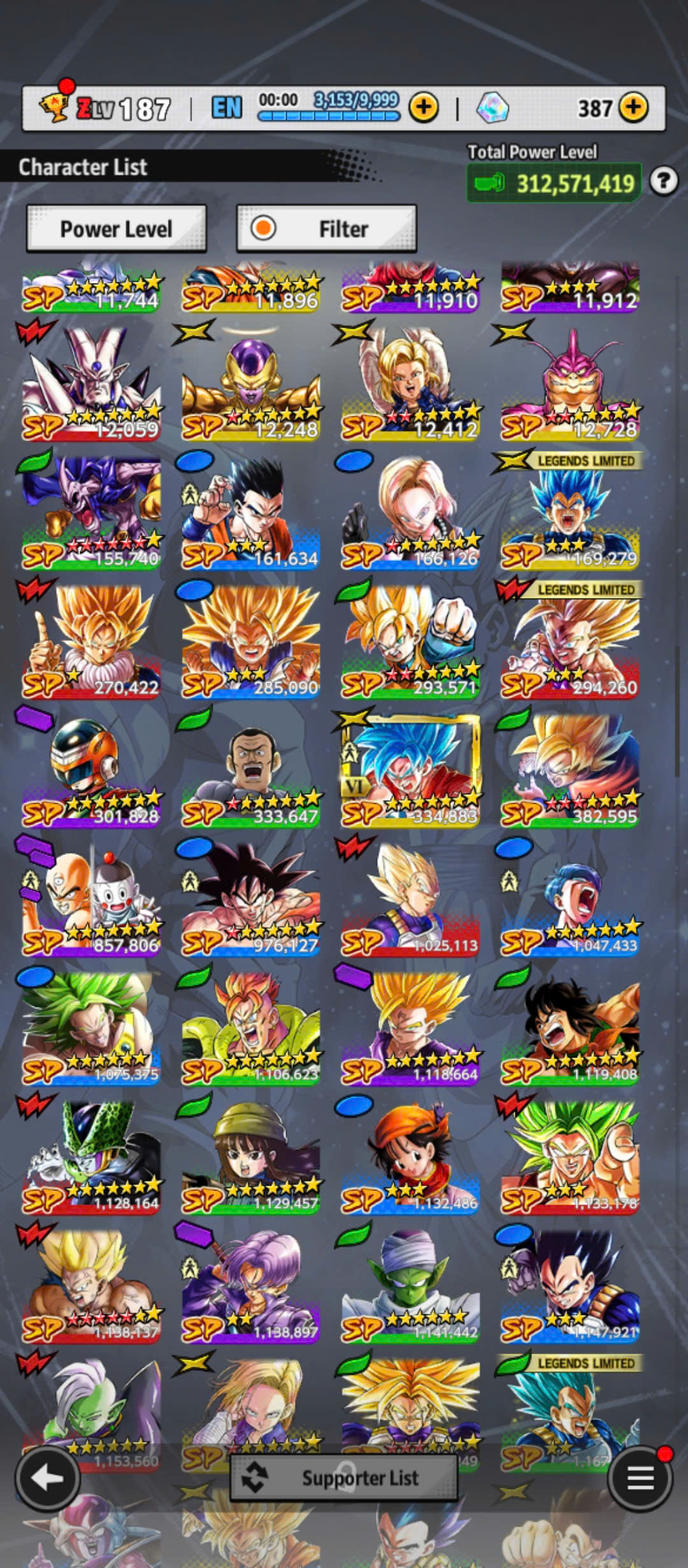Screen dimensions: 688x1568
Task: Tap the plus button beside energy
Action: pos(424,108)
